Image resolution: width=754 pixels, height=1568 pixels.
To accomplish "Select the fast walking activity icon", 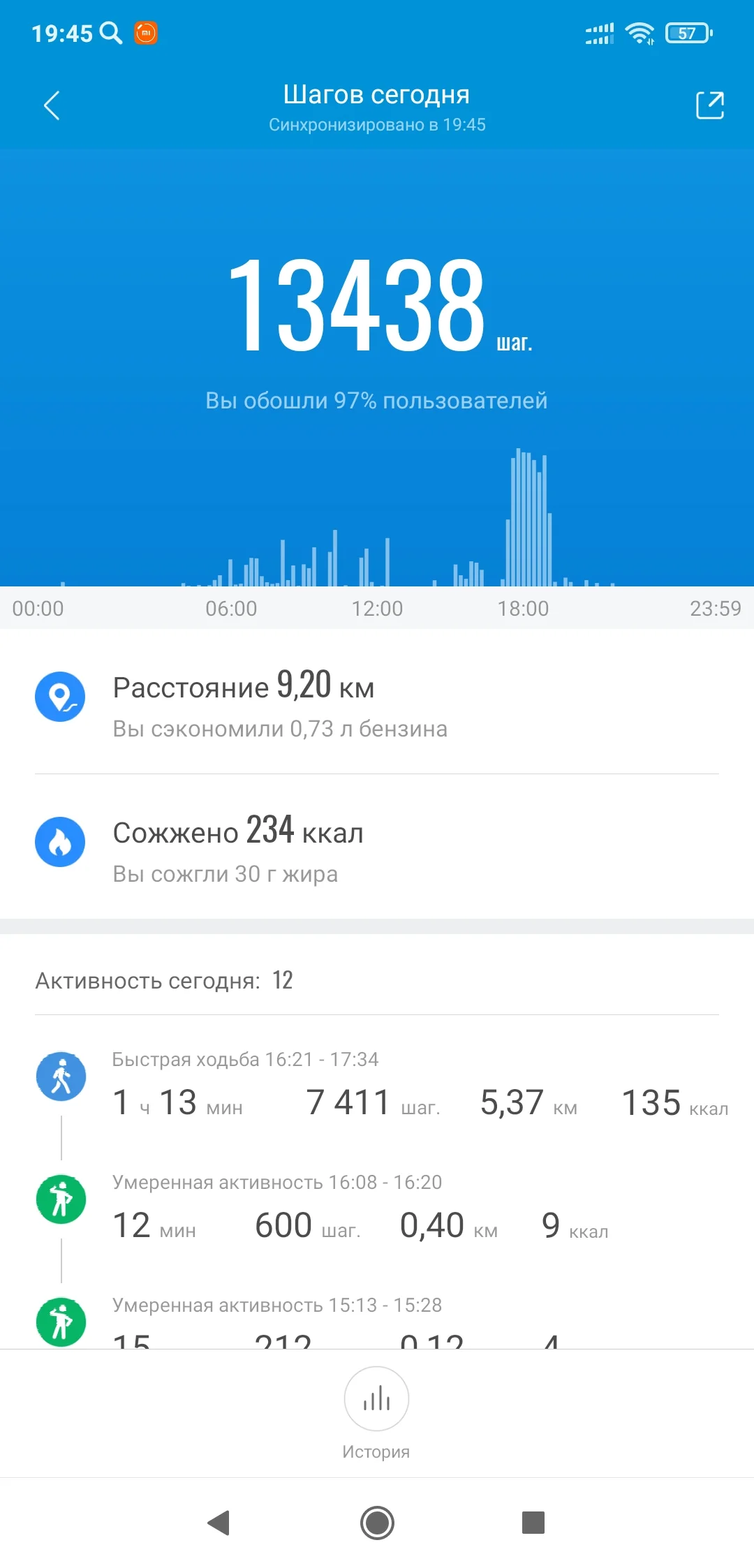I will point(61,1076).
